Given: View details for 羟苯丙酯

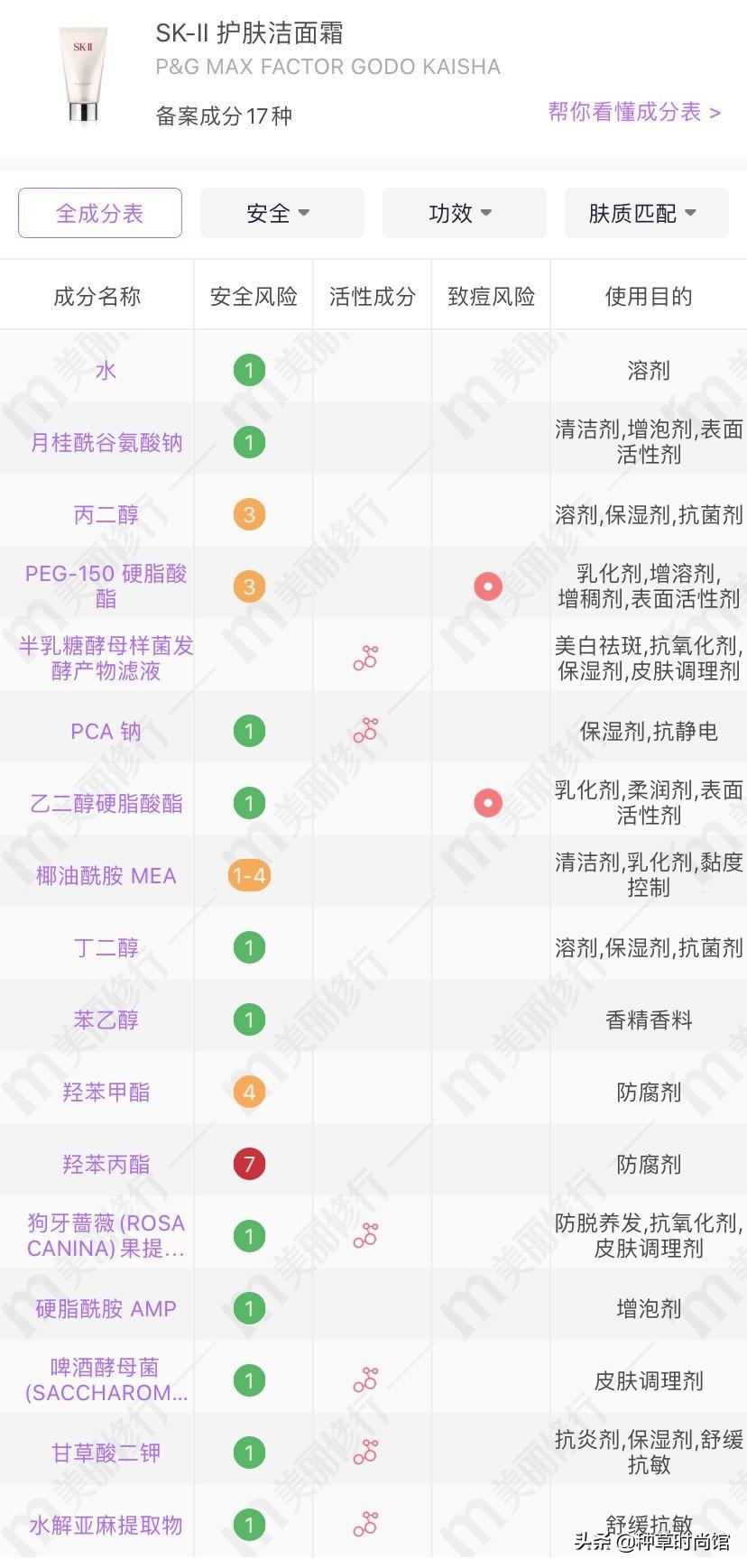Looking at the screenshot, I should tap(106, 1164).
